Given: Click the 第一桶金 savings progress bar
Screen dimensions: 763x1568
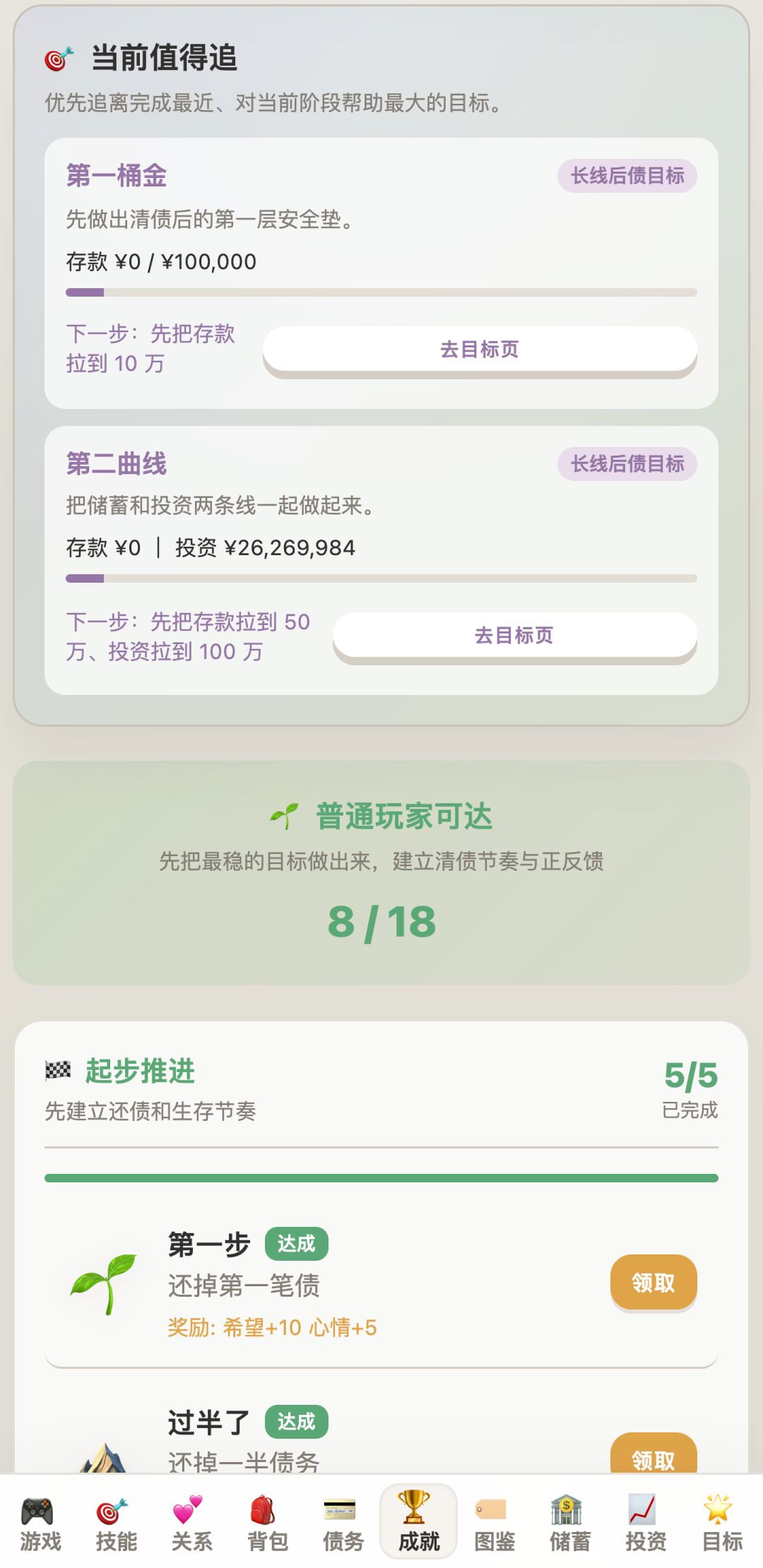Looking at the screenshot, I should click(381, 290).
